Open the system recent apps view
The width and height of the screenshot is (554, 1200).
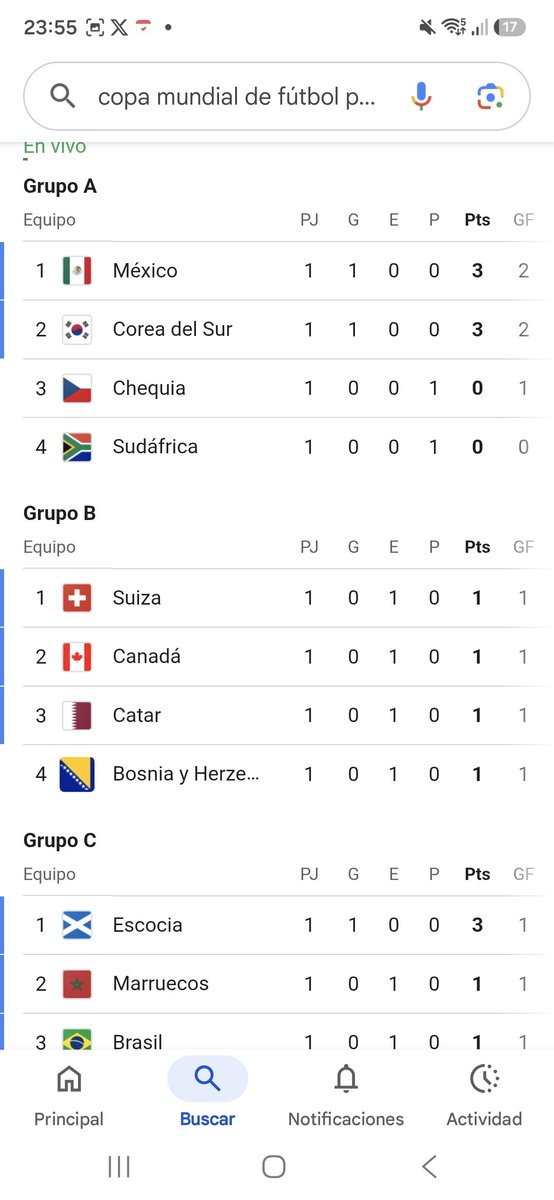point(119,1166)
